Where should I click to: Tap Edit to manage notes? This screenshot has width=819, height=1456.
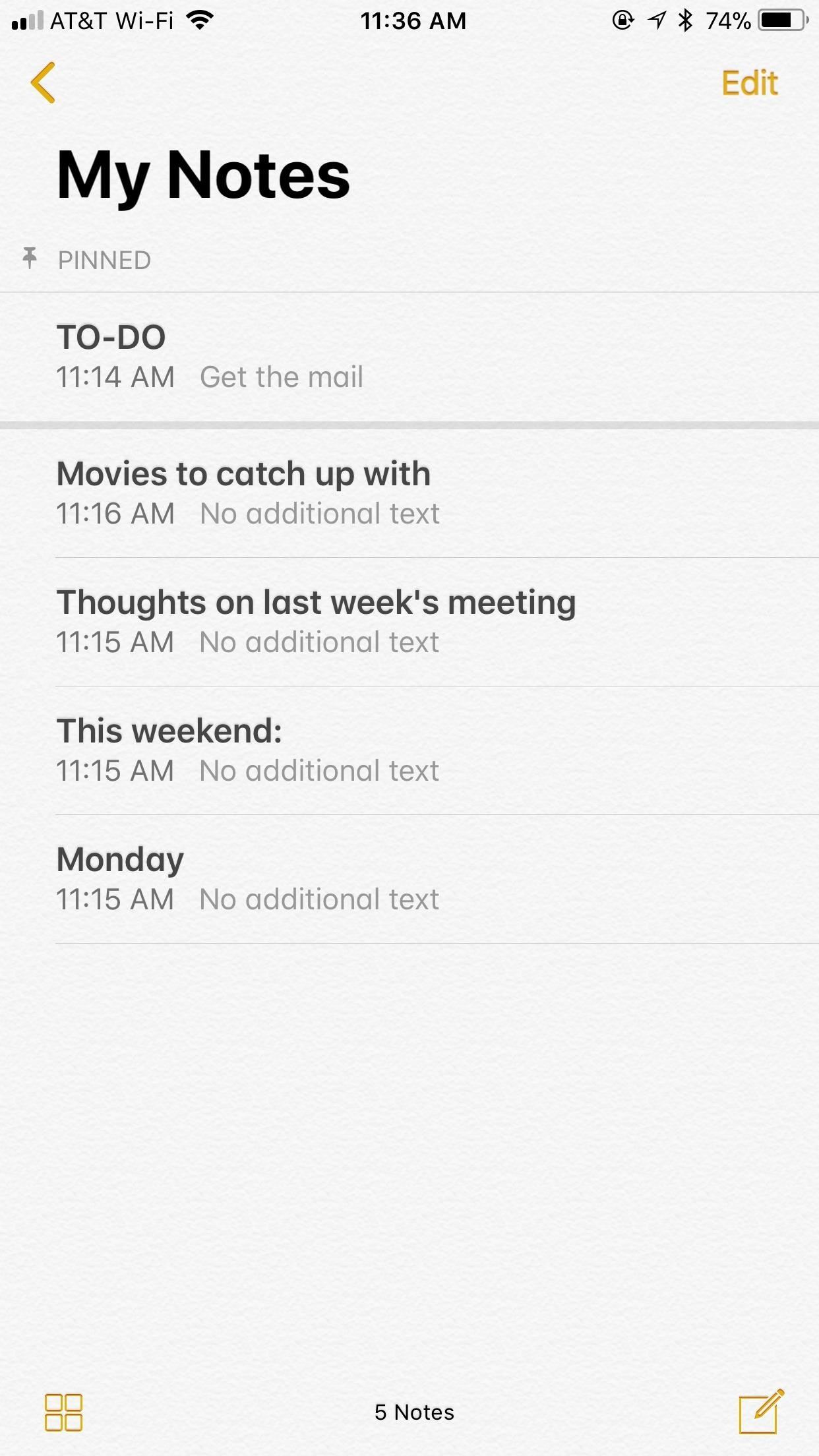point(749,84)
